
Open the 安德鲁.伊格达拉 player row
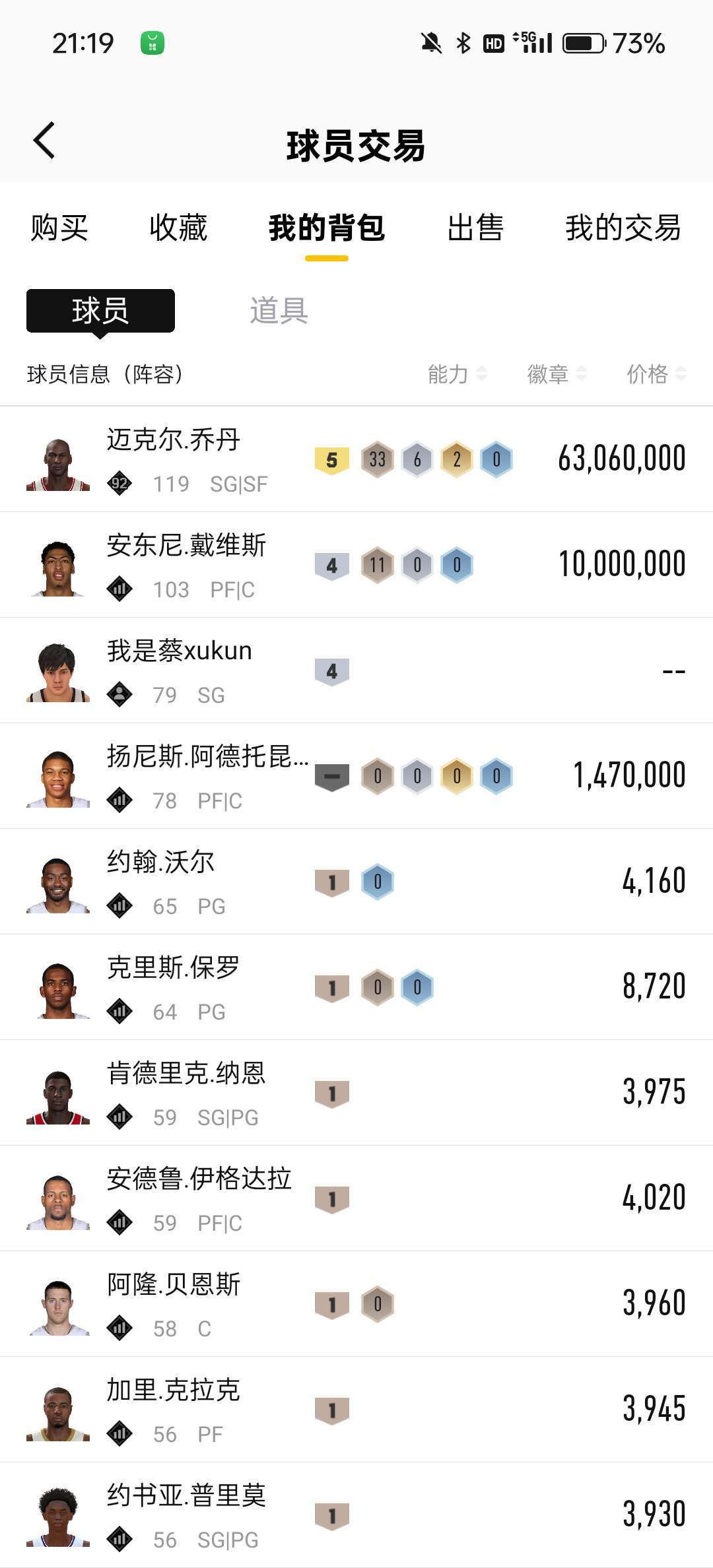pyautogui.click(x=356, y=1198)
